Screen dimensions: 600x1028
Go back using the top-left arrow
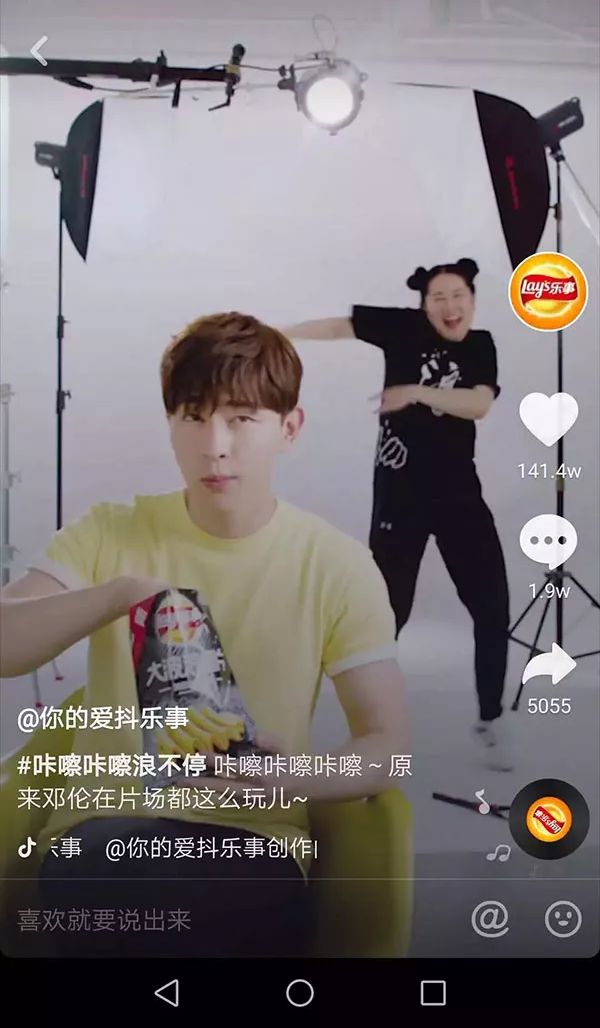[39, 50]
